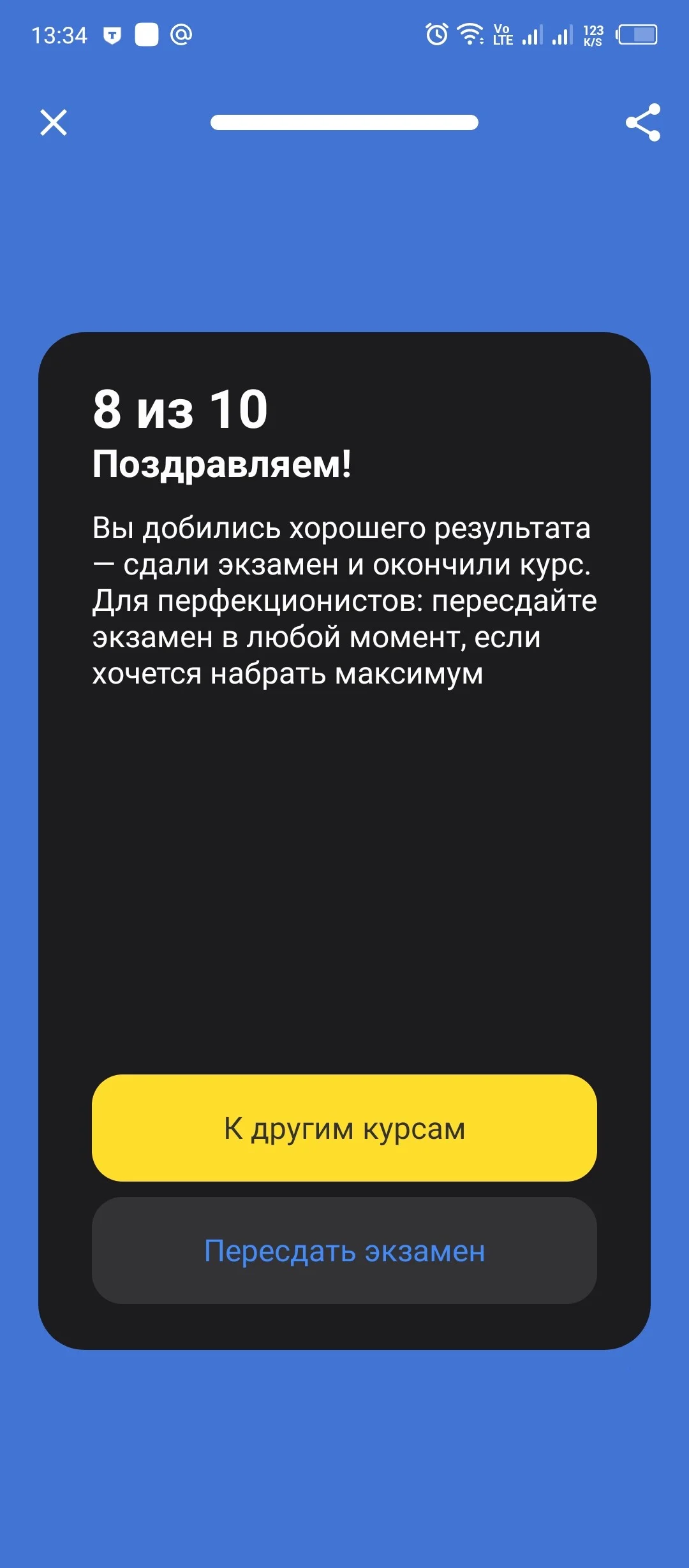Close the exam result screen
The width and height of the screenshot is (689, 1568).
[54, 122]
